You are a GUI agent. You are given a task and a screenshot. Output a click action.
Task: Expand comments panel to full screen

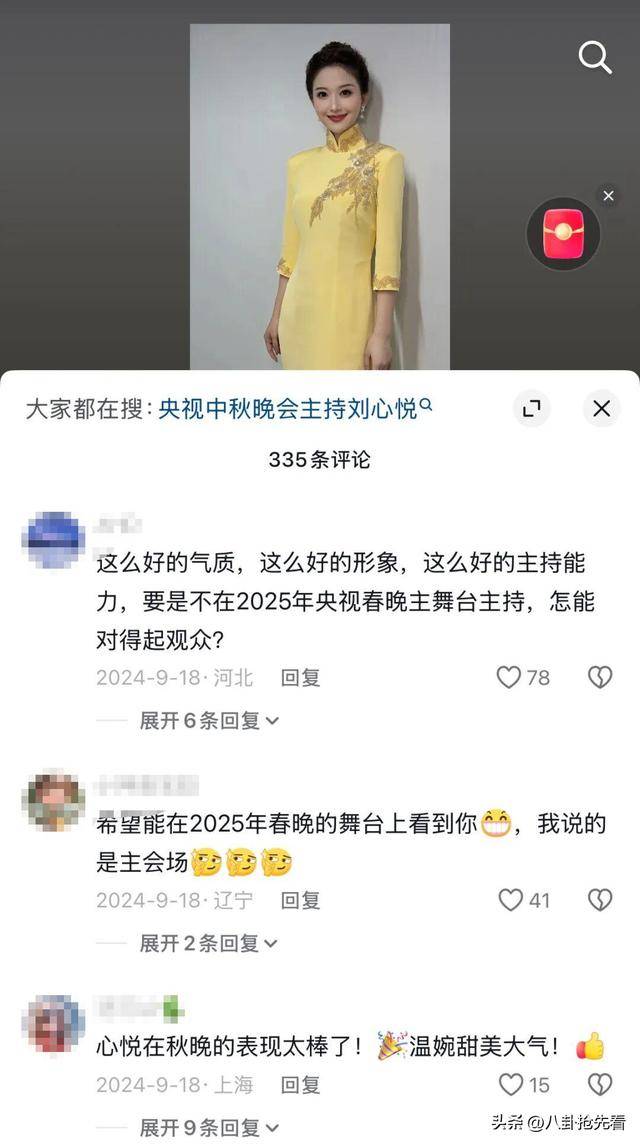tap(532, 408)
